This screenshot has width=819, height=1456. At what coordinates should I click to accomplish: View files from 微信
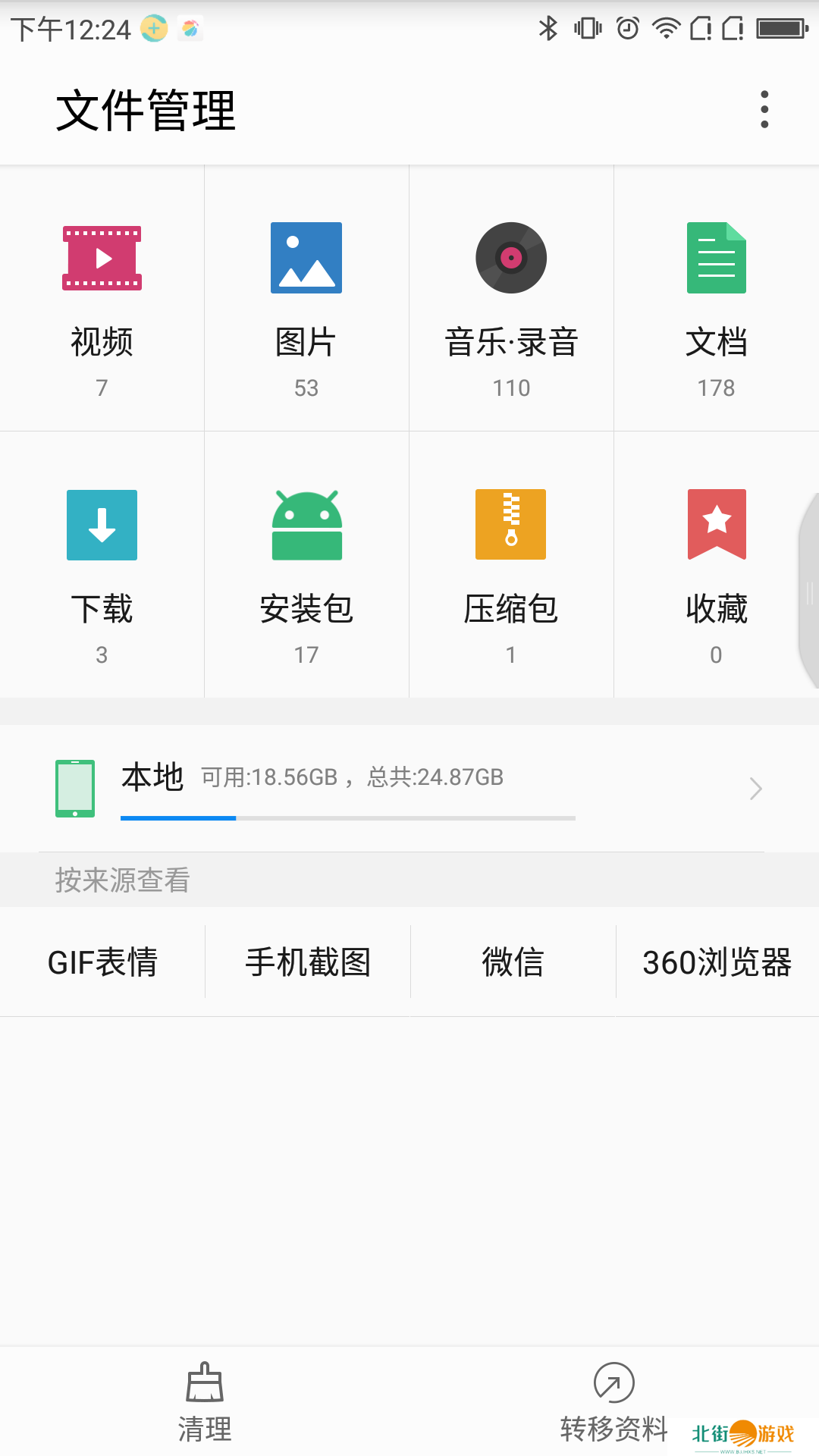coord(513,962)
